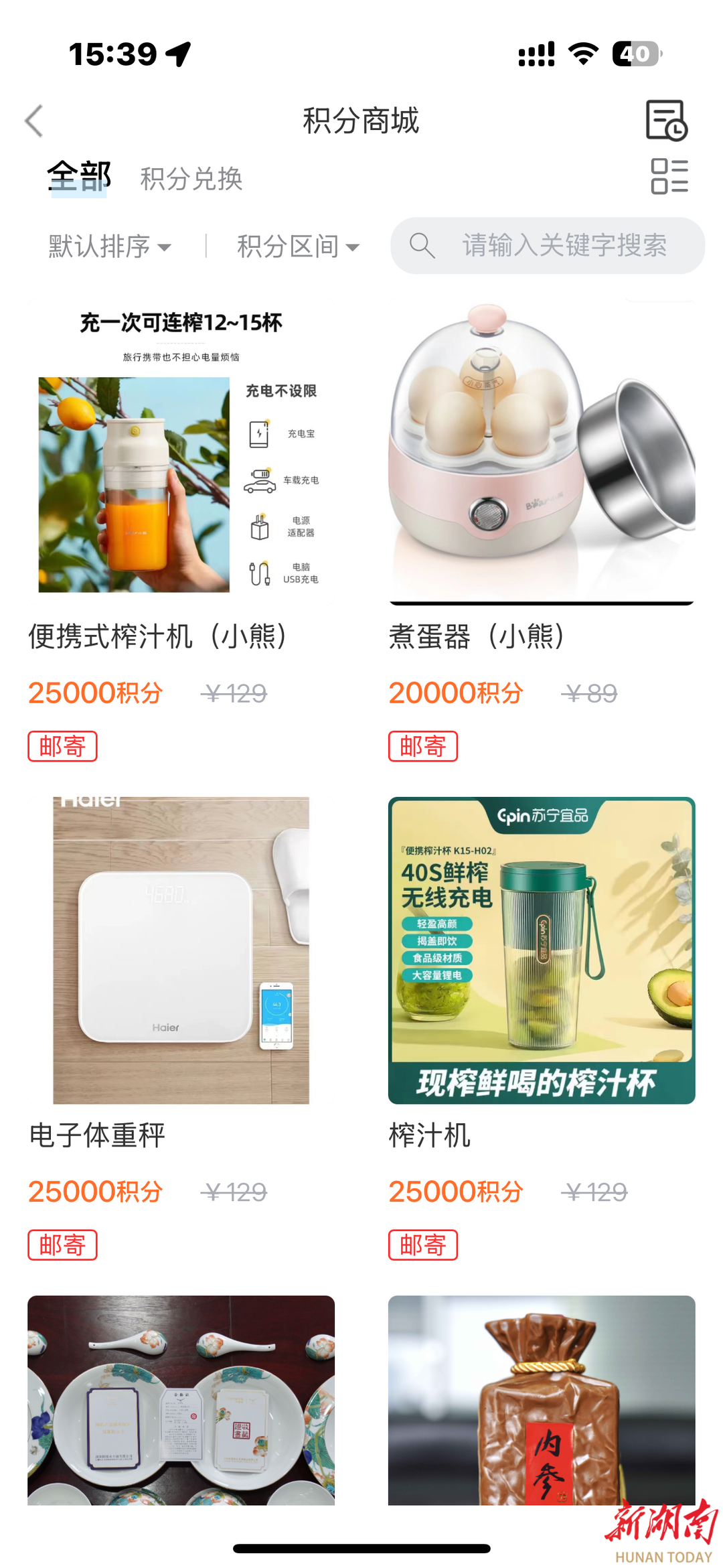Viewport: 723px width, 1568px height.
Task: Switch to list layout view
Action: pos(669,176)
